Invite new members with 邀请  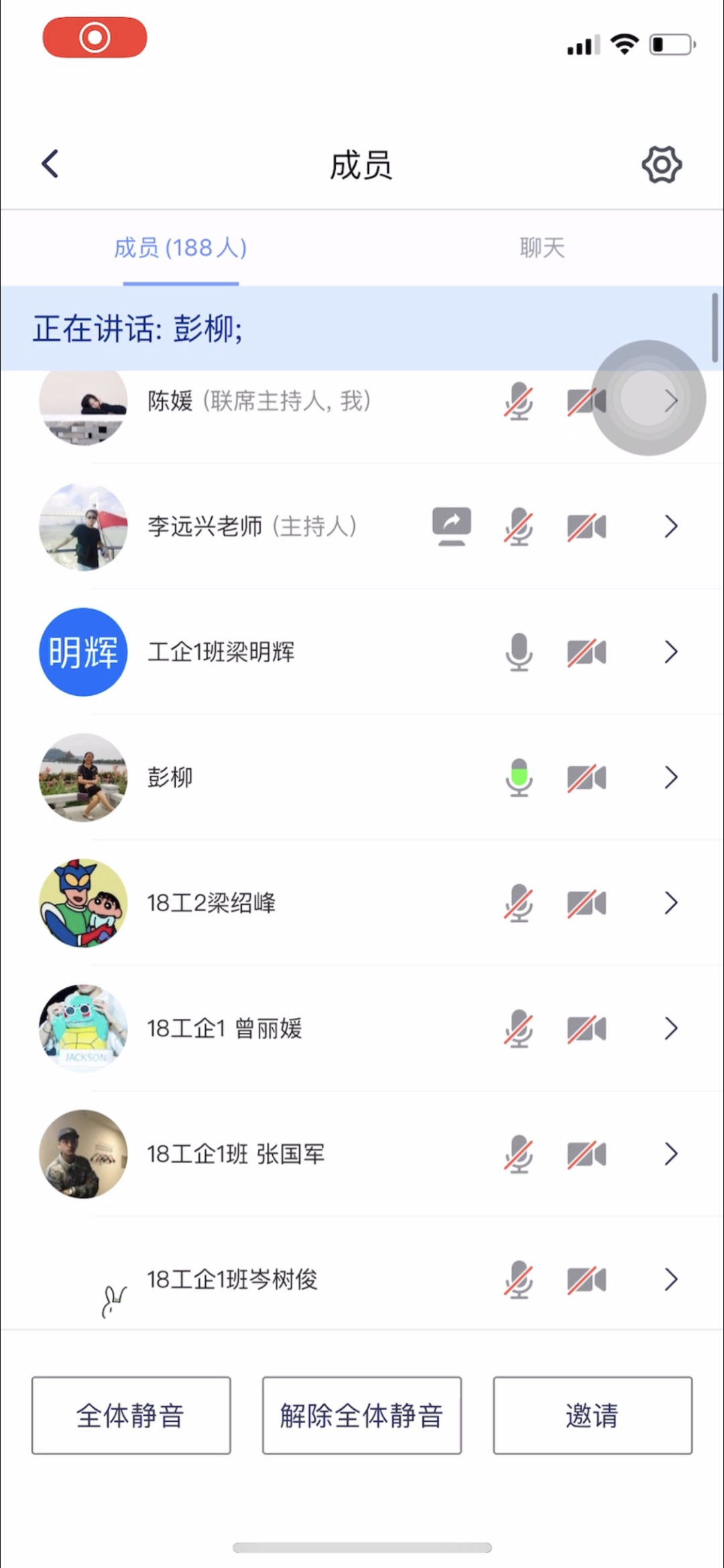coord(593,1415)
